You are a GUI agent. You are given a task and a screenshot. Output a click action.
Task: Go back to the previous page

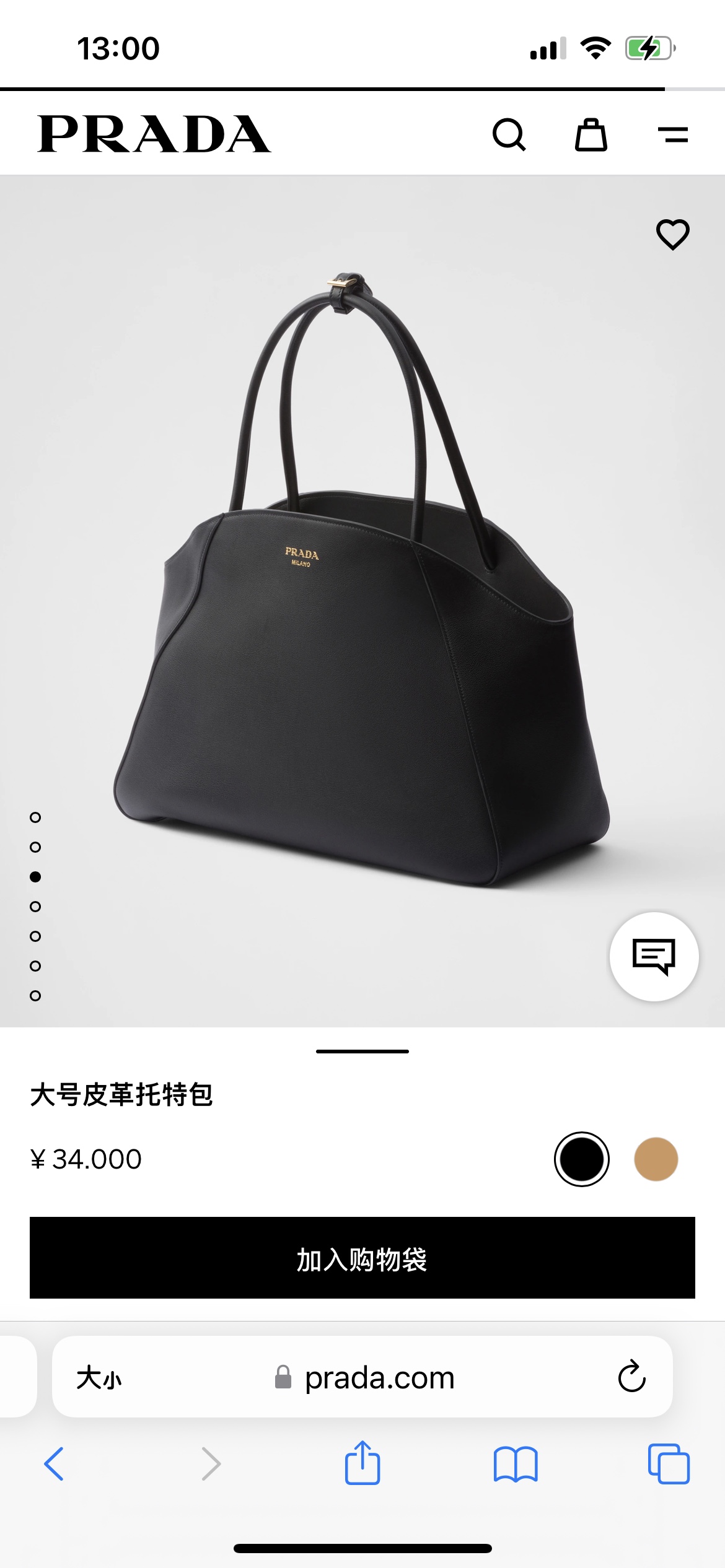click(55, 1464)
